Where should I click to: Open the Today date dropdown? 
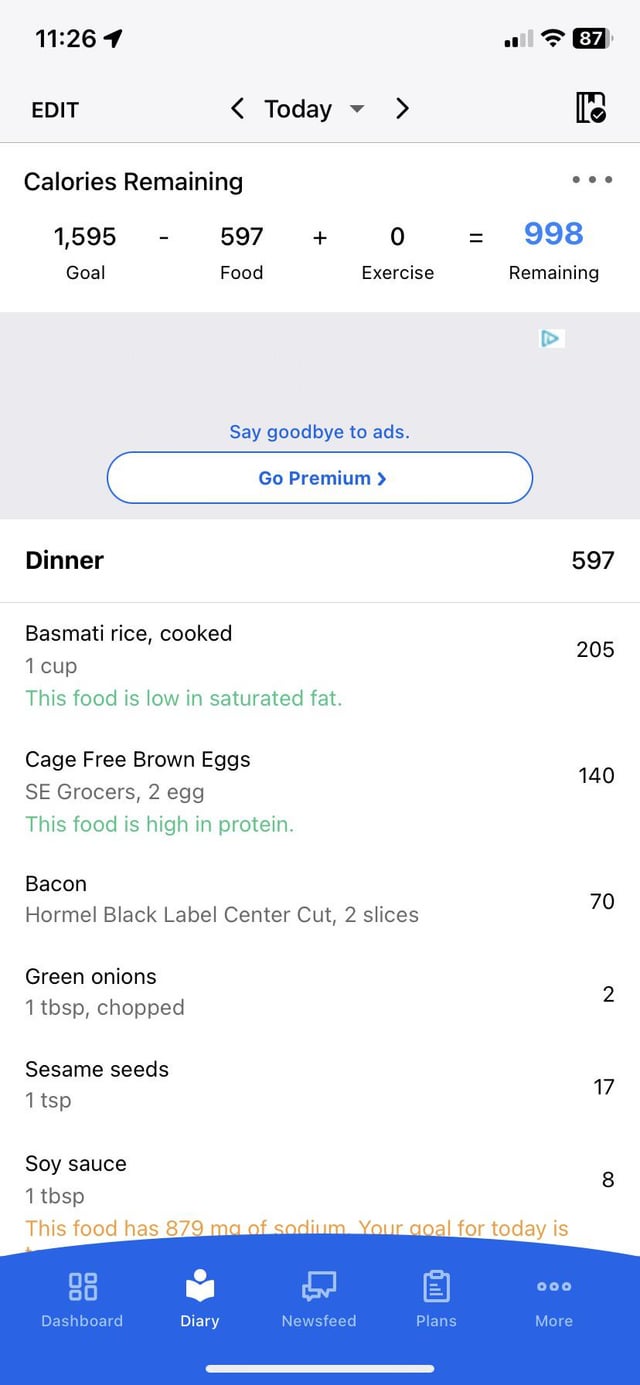(x=314, y=108)
